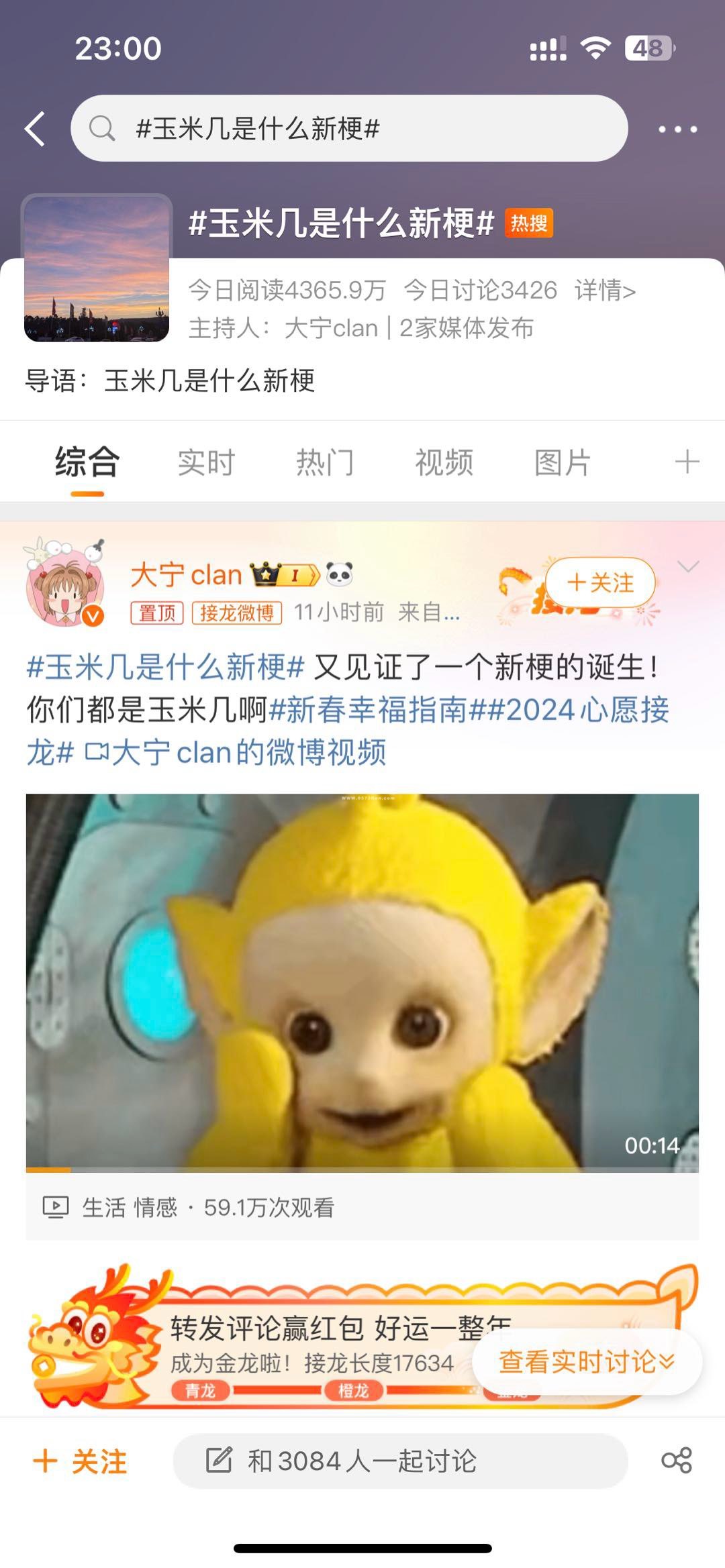Switch to the 视频 tab

pyautogui.click(x=444, y=463)
